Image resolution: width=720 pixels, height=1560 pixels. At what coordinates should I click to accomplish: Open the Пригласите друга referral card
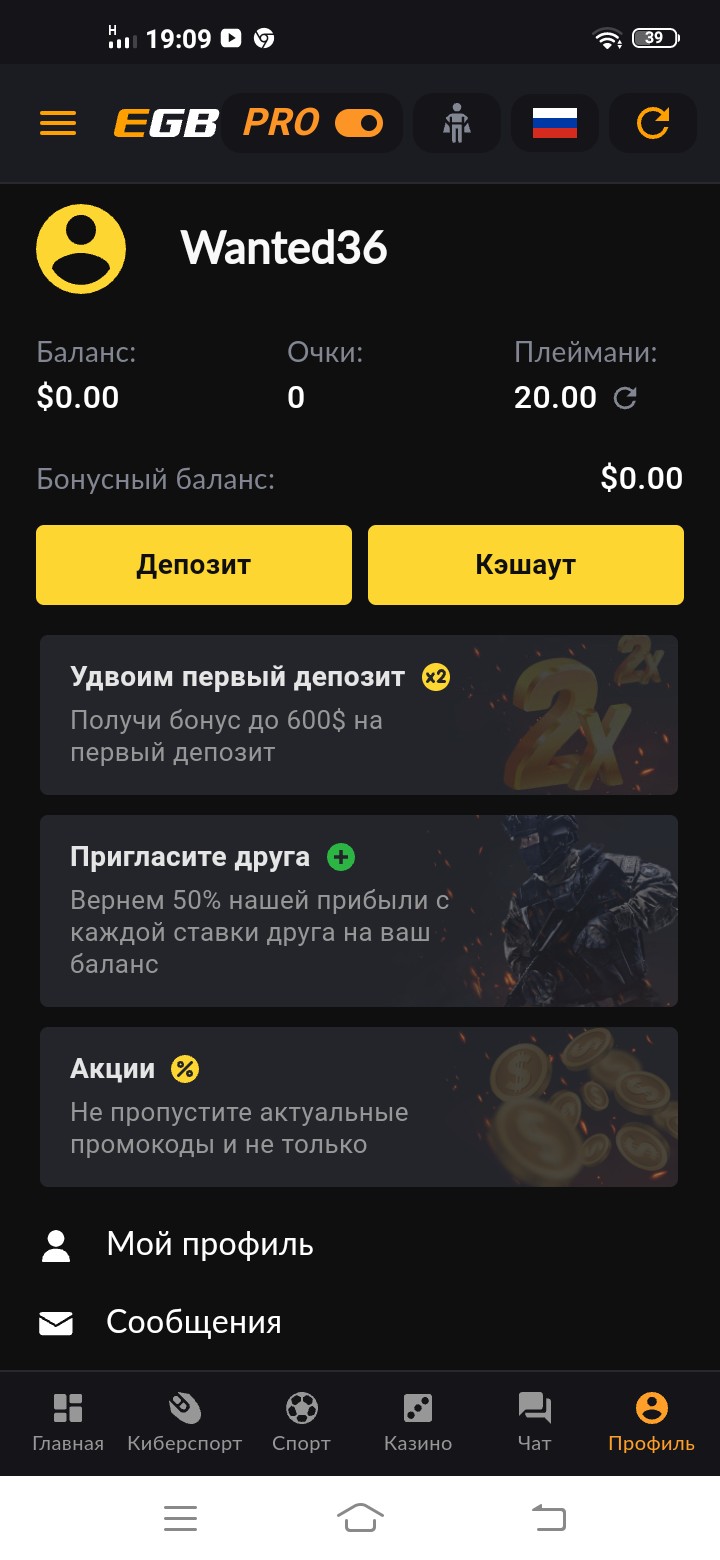tap(358, 910)
